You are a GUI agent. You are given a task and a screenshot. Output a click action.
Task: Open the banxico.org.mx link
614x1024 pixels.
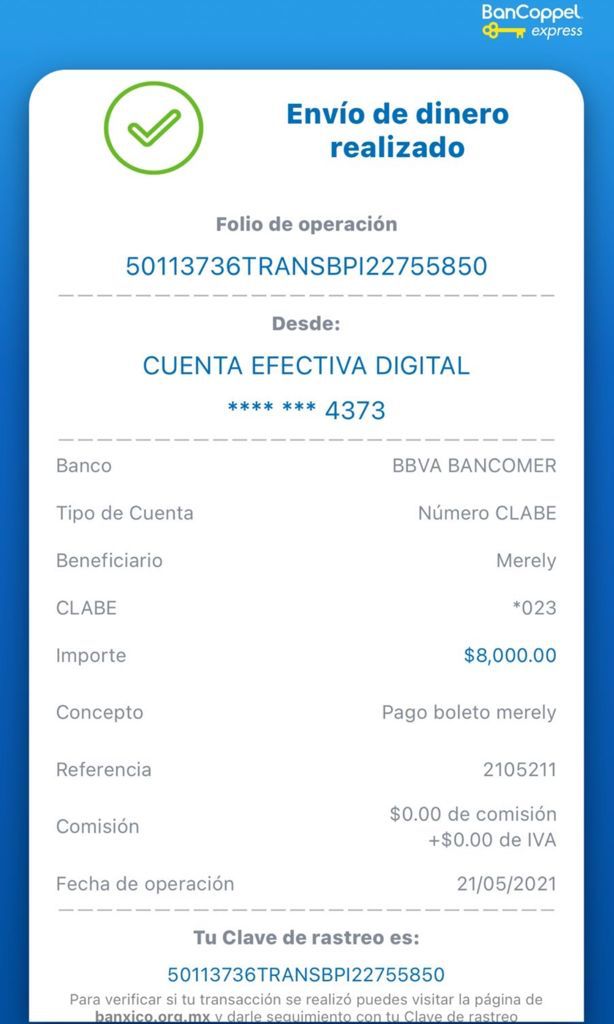click(153, 1017)
